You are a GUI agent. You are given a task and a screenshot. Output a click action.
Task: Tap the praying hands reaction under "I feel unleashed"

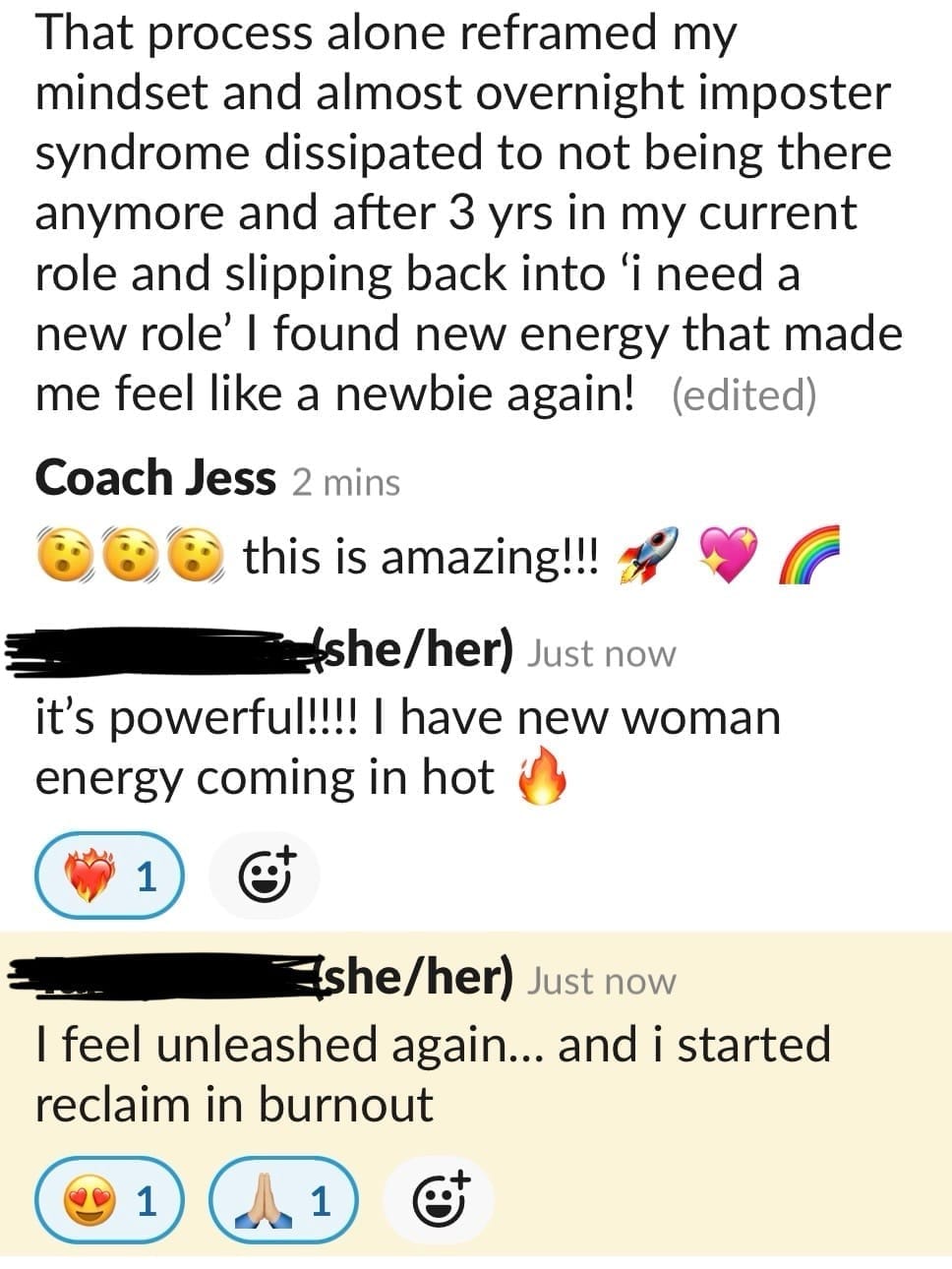point(283,1201)
